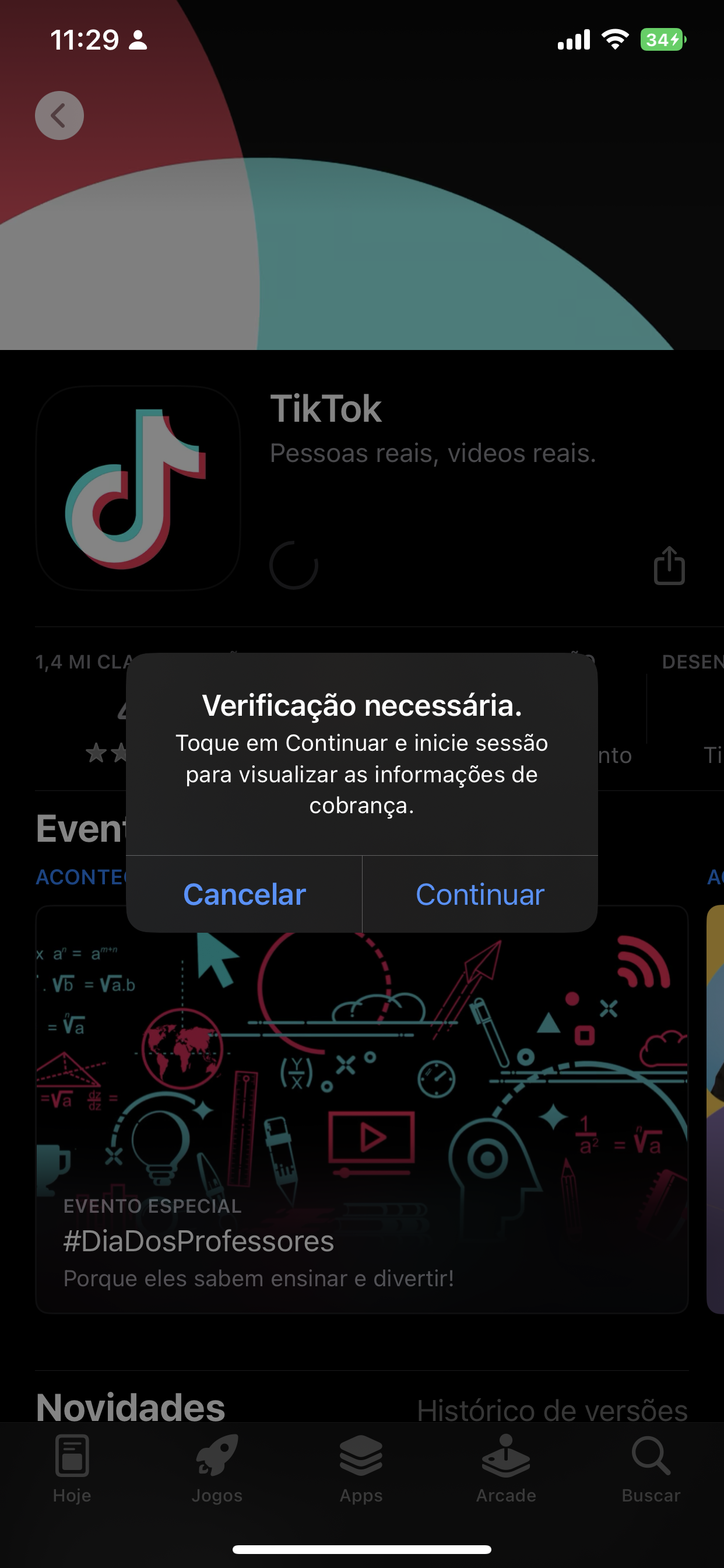Dismiss the dialog with Cancelar

pos(244,894)
